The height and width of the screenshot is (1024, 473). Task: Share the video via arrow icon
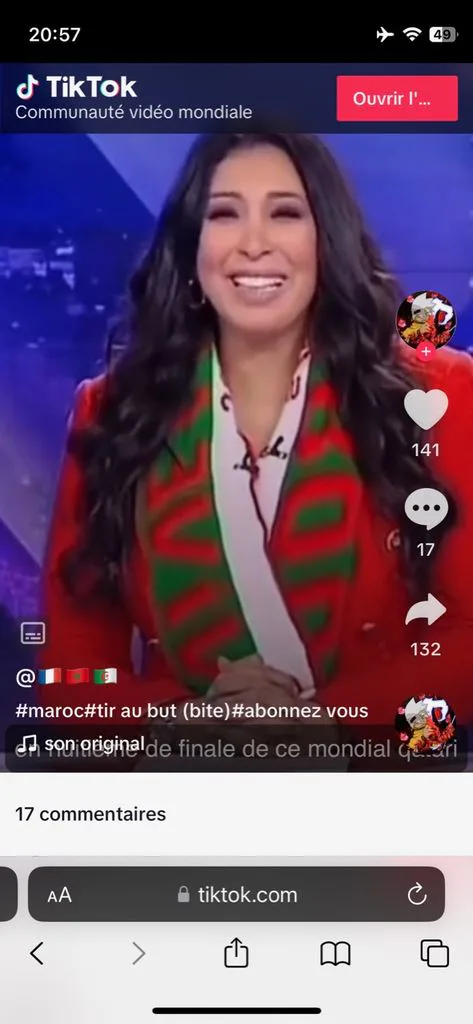[x=426, y=609]
